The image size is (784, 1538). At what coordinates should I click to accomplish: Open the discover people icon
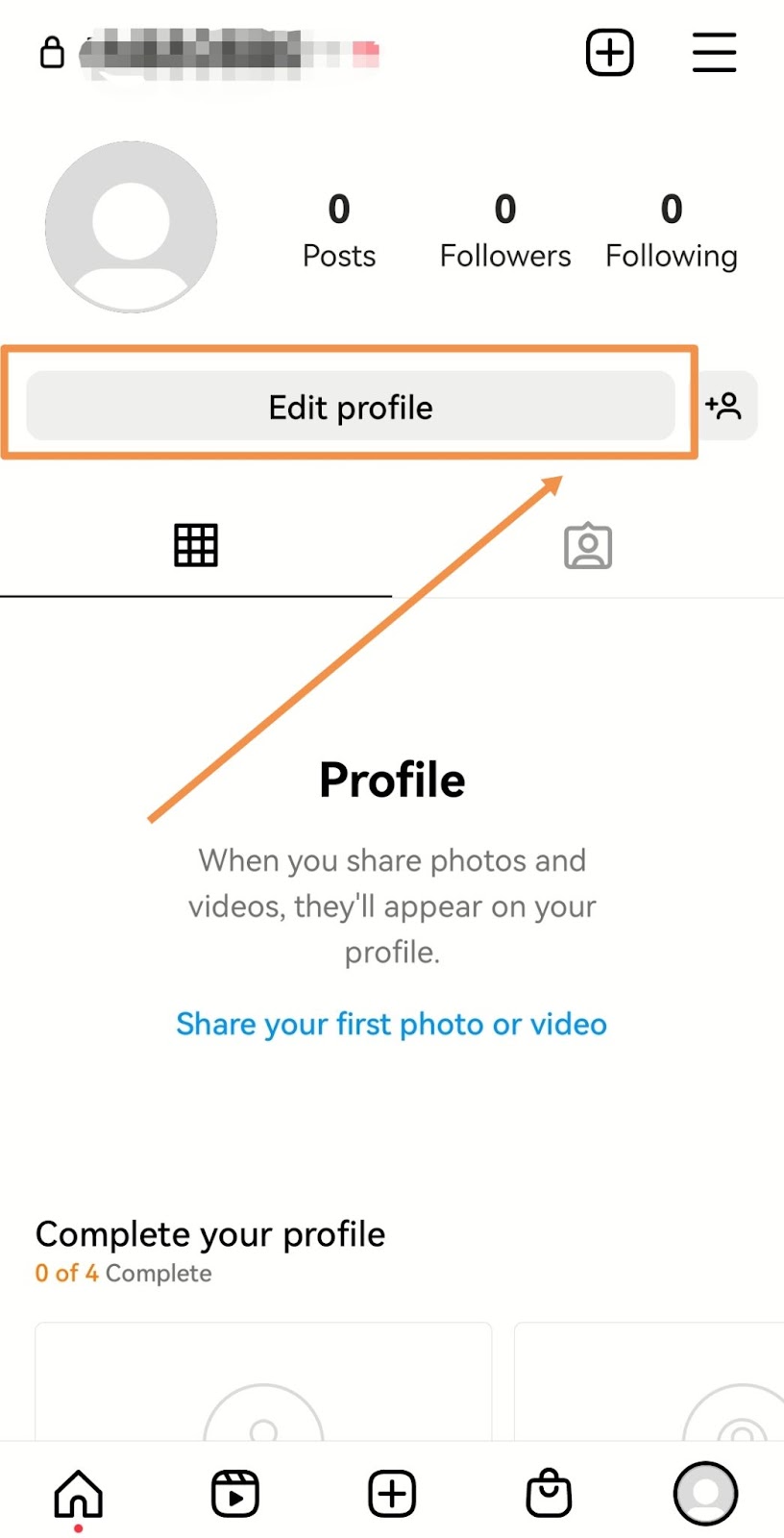(725, 406)
